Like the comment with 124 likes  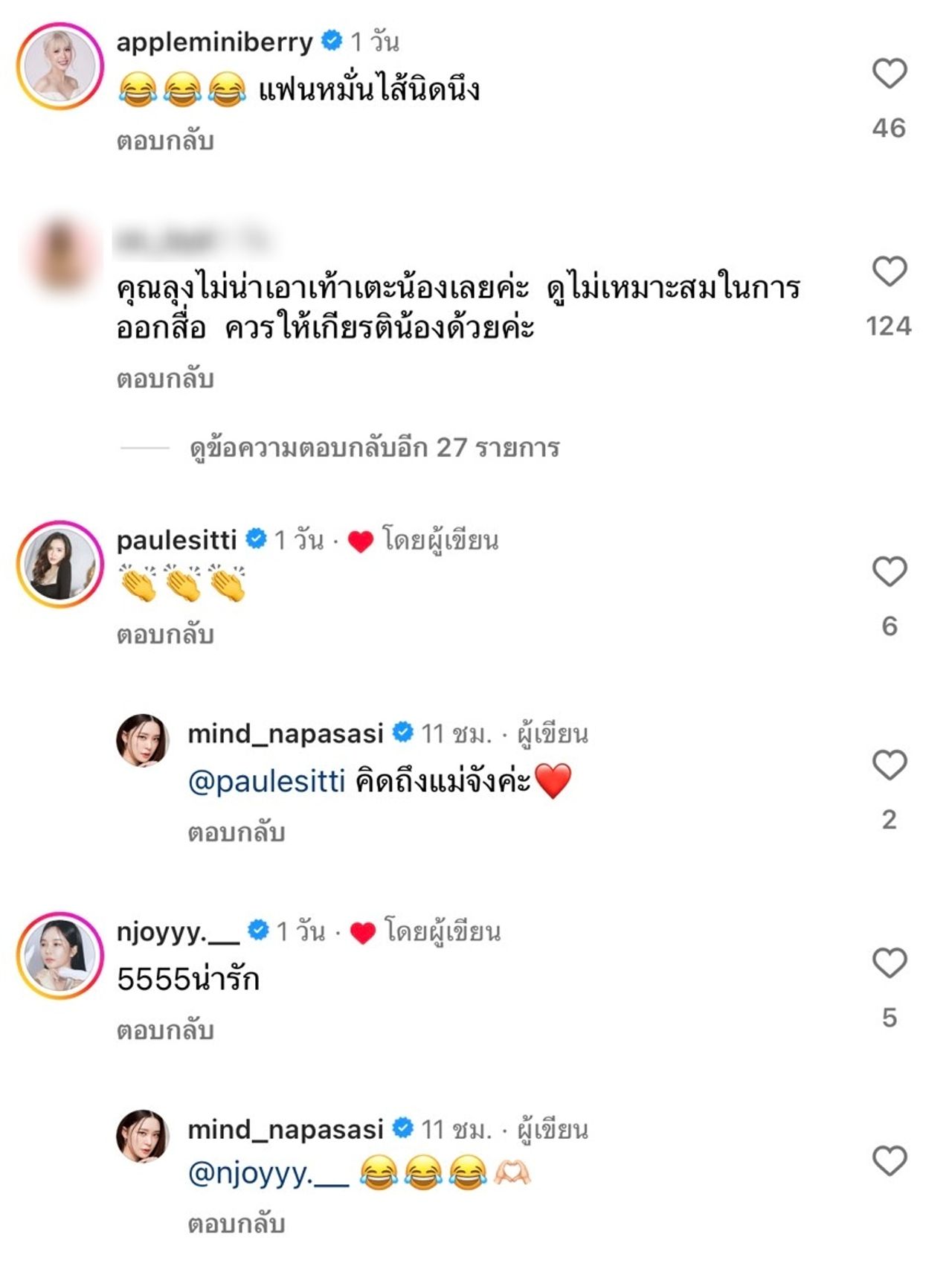coord(889,272)
